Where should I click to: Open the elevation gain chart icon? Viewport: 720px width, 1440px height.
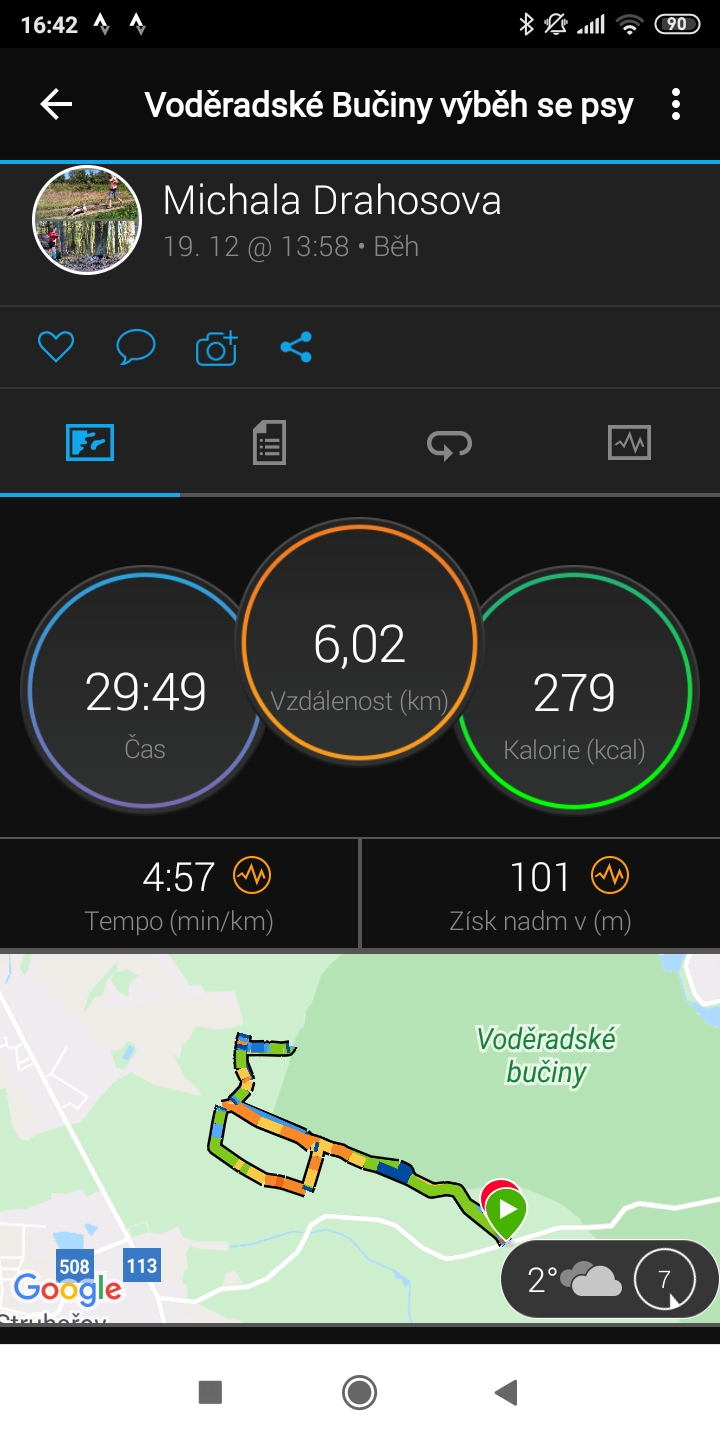tap(609, 877)
